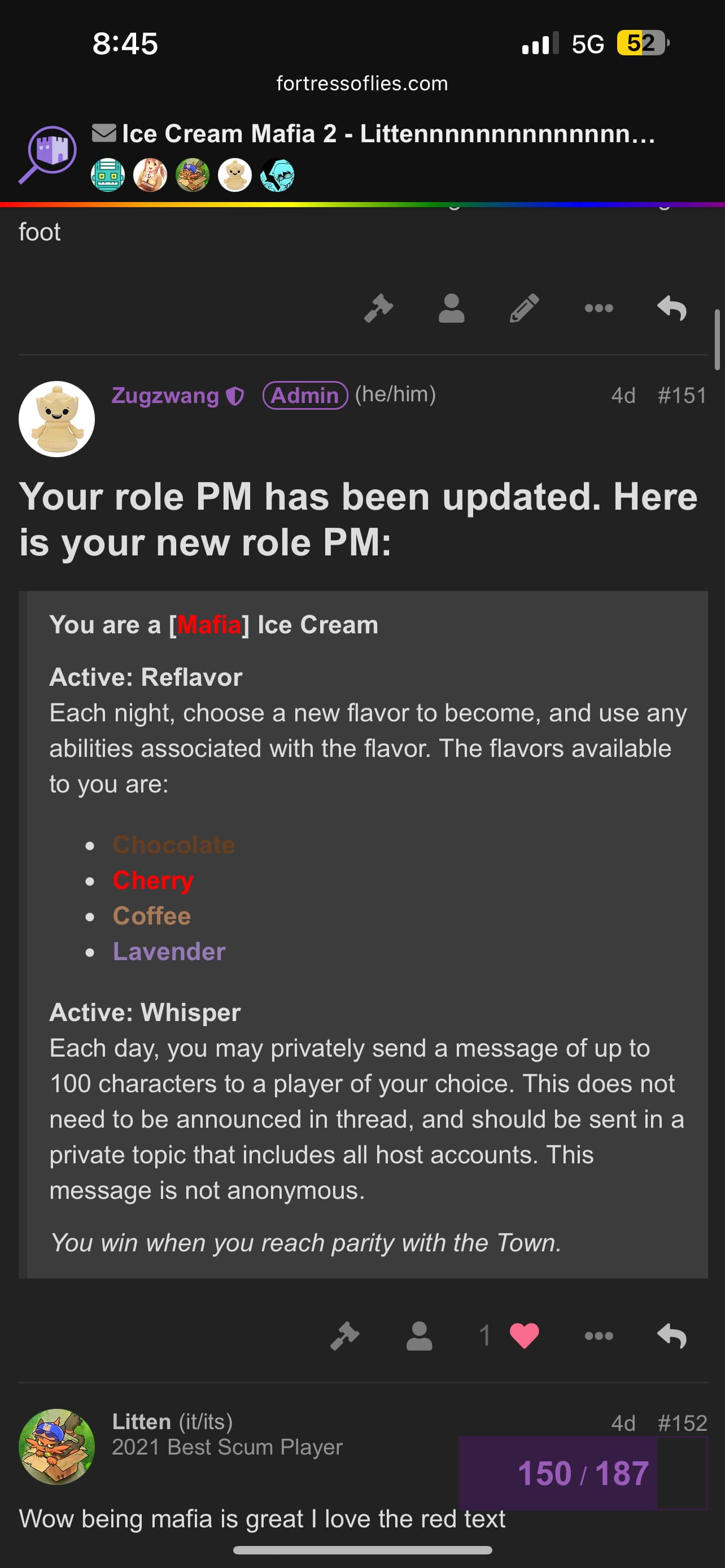The height and width of the screenshot is (1568, 725).
Task: Open the gavel tool on Zugzwang's post
Action: coord(344,1336)
